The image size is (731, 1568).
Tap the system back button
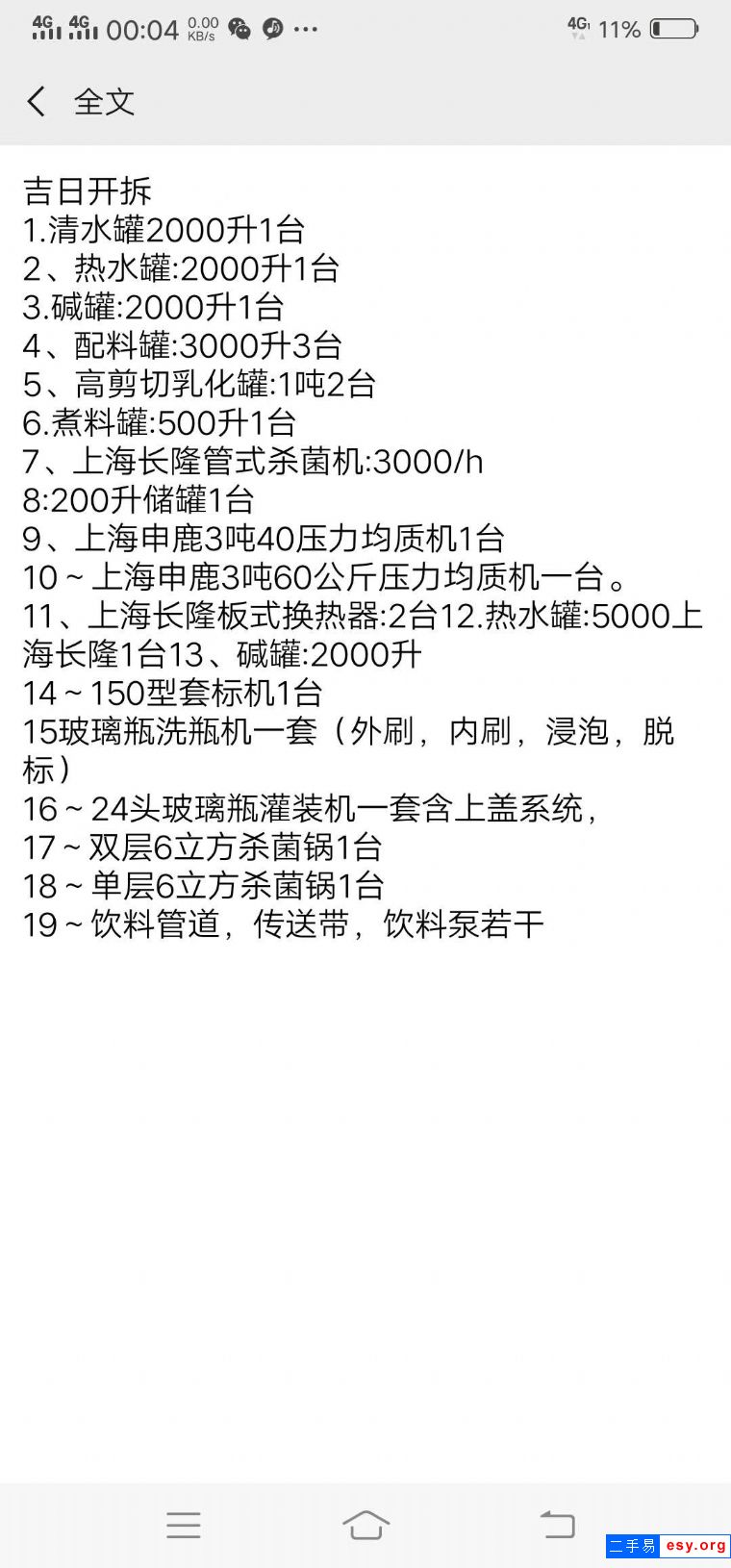[x=557, y=1525]
